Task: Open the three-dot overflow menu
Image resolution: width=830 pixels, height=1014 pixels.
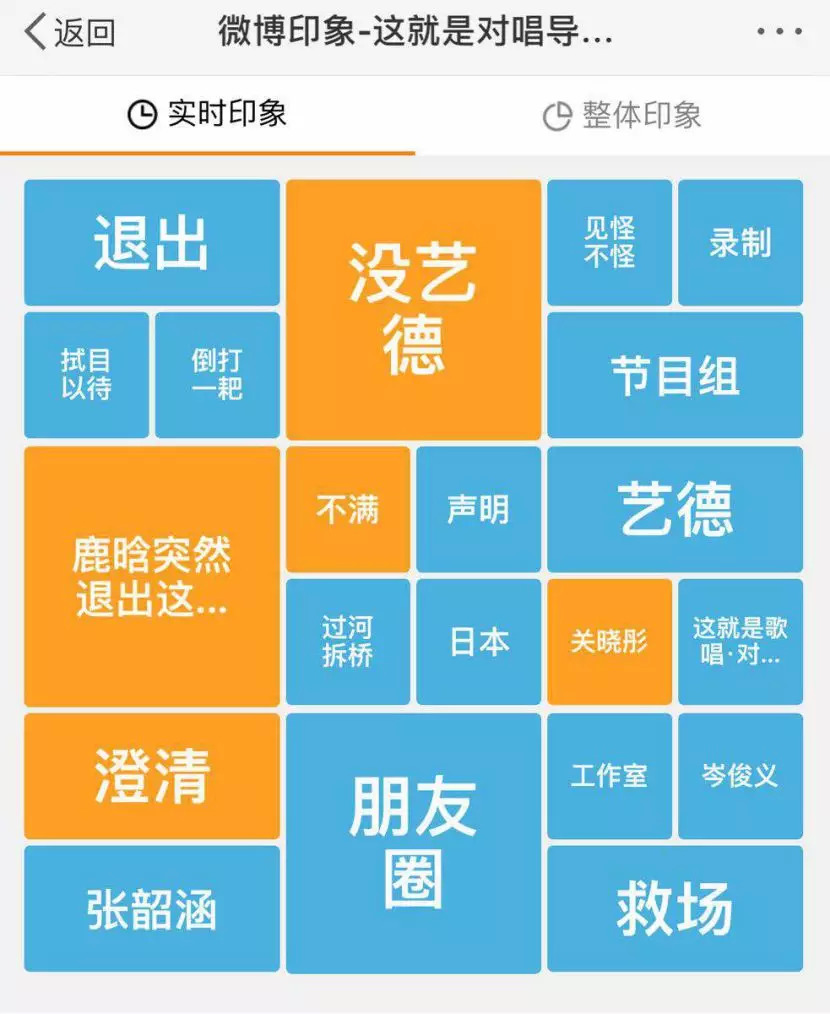Action: pos(779,32)
